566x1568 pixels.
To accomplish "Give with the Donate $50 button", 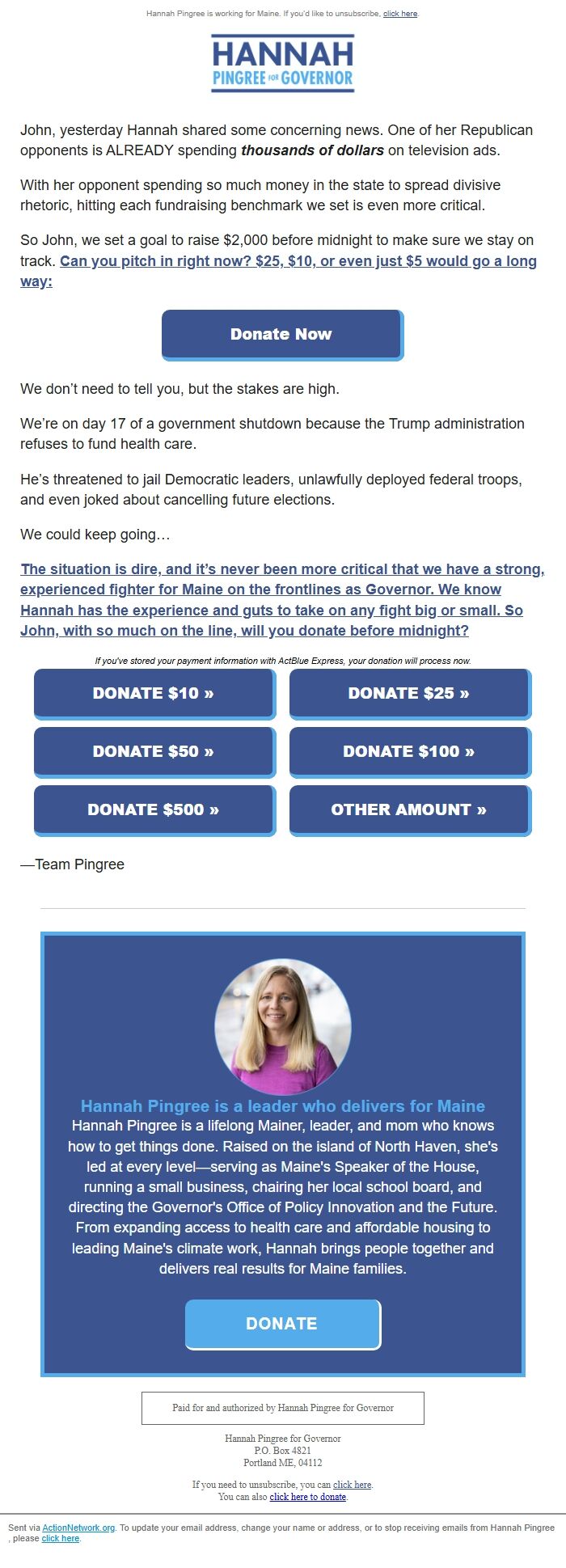I will (154, 751).
